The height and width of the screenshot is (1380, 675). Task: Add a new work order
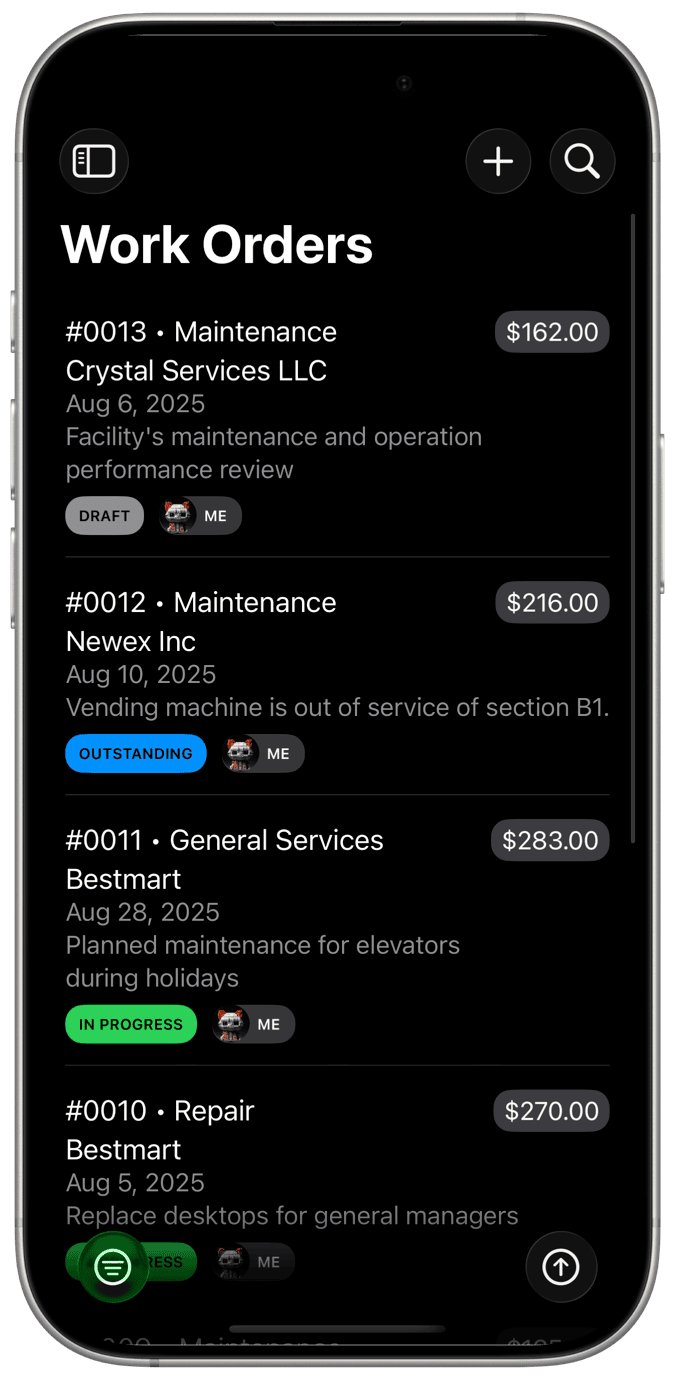tap(498, 161)
